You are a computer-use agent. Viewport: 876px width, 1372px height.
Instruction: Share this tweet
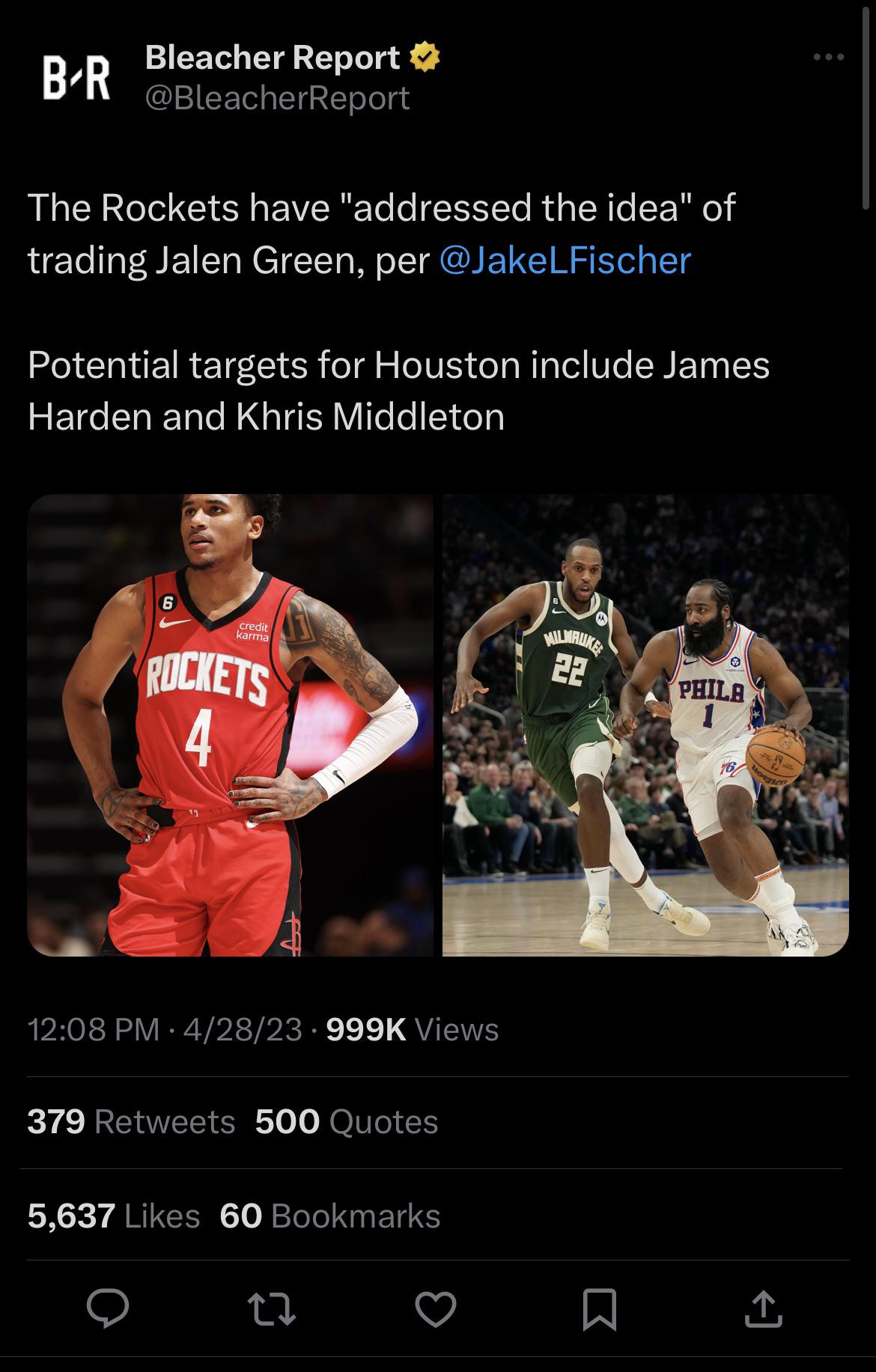click(x=763, y=1309)
